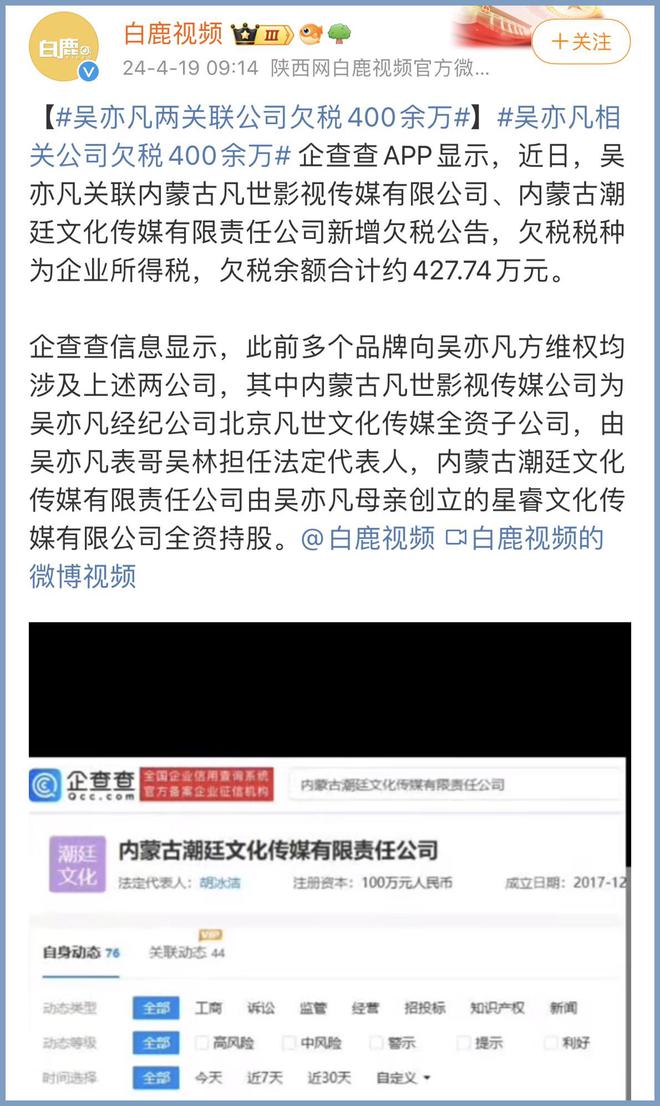660x1106 pixels.
Task: Play the embedded video of the post
Action: coord(329,858)
